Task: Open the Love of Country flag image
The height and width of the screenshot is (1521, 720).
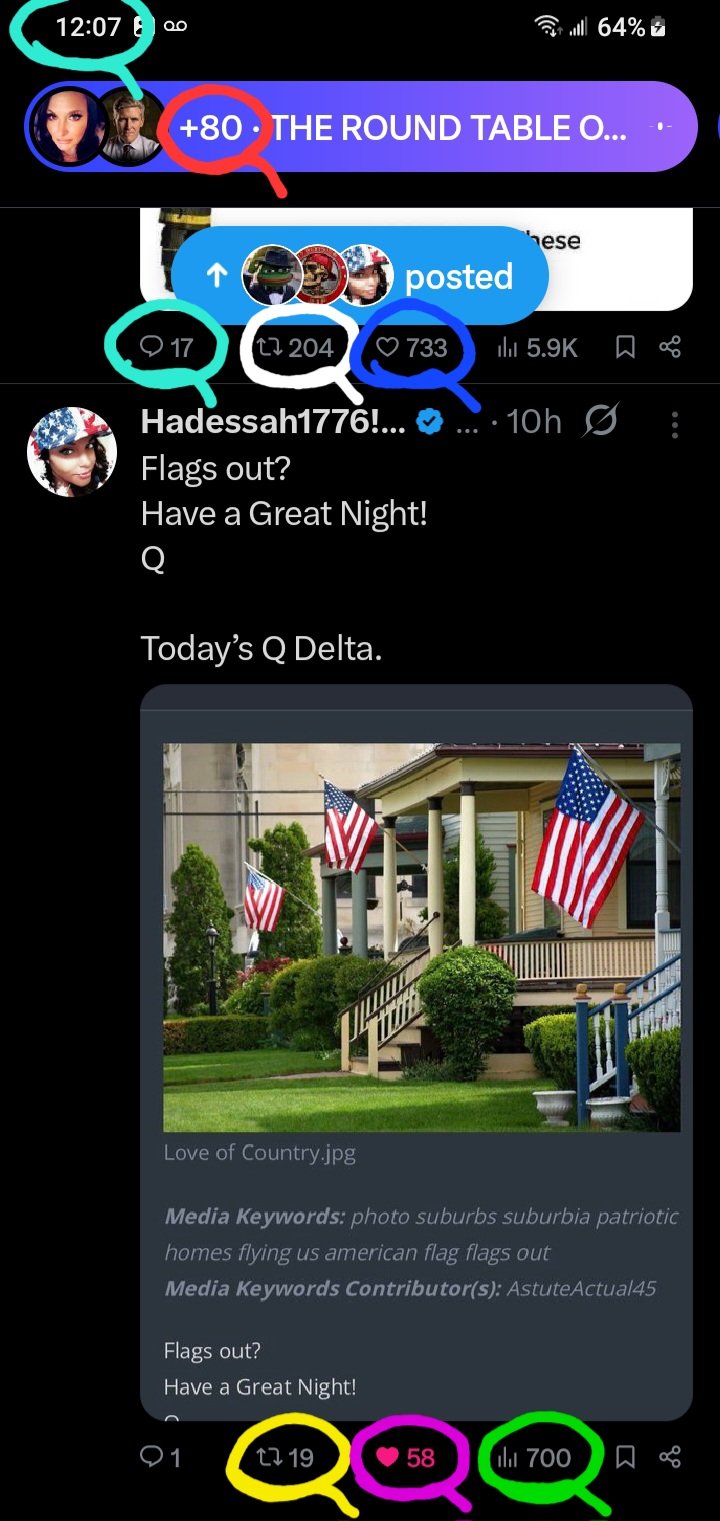Action: click(421, 937)
